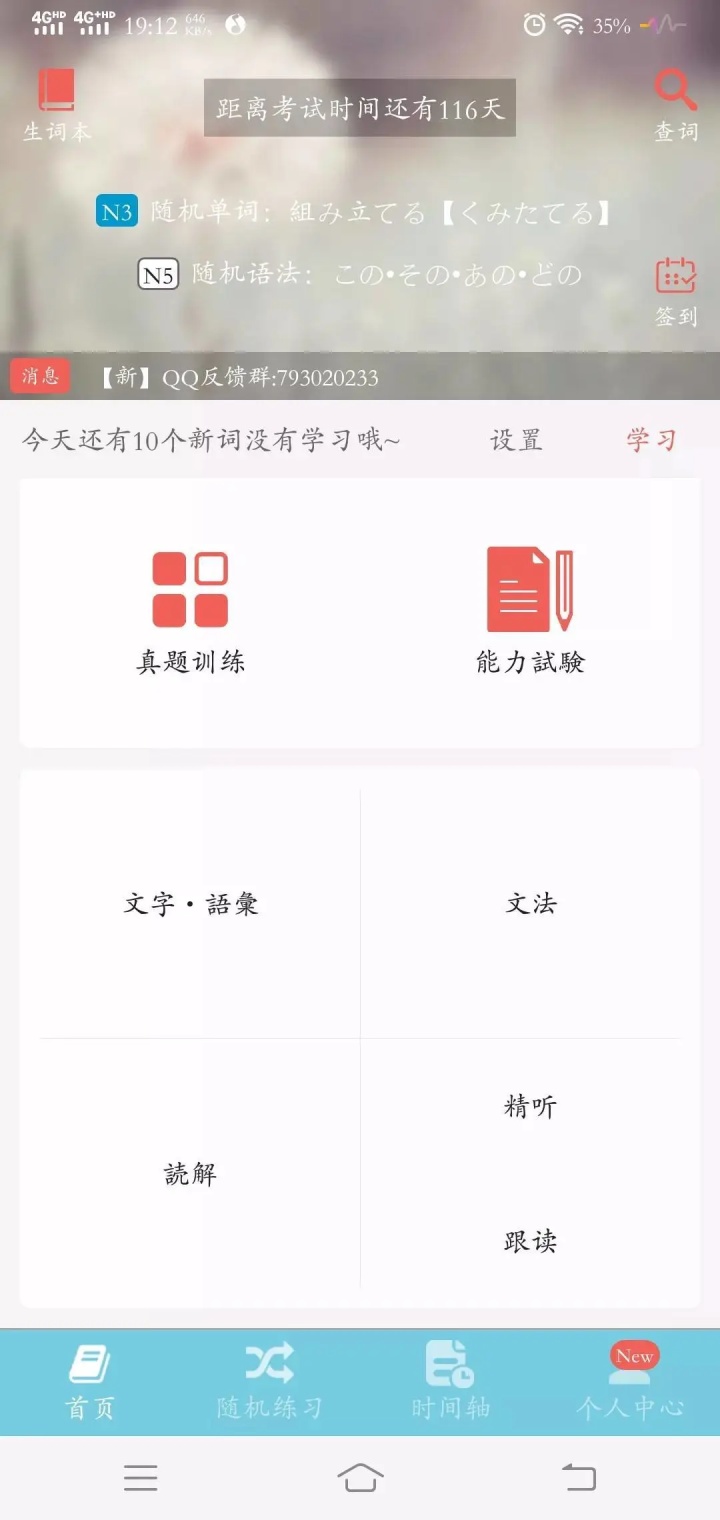This screenshot has width=720, height=1520.
Task: Go back with the system back button
Action: [579, 1477]
